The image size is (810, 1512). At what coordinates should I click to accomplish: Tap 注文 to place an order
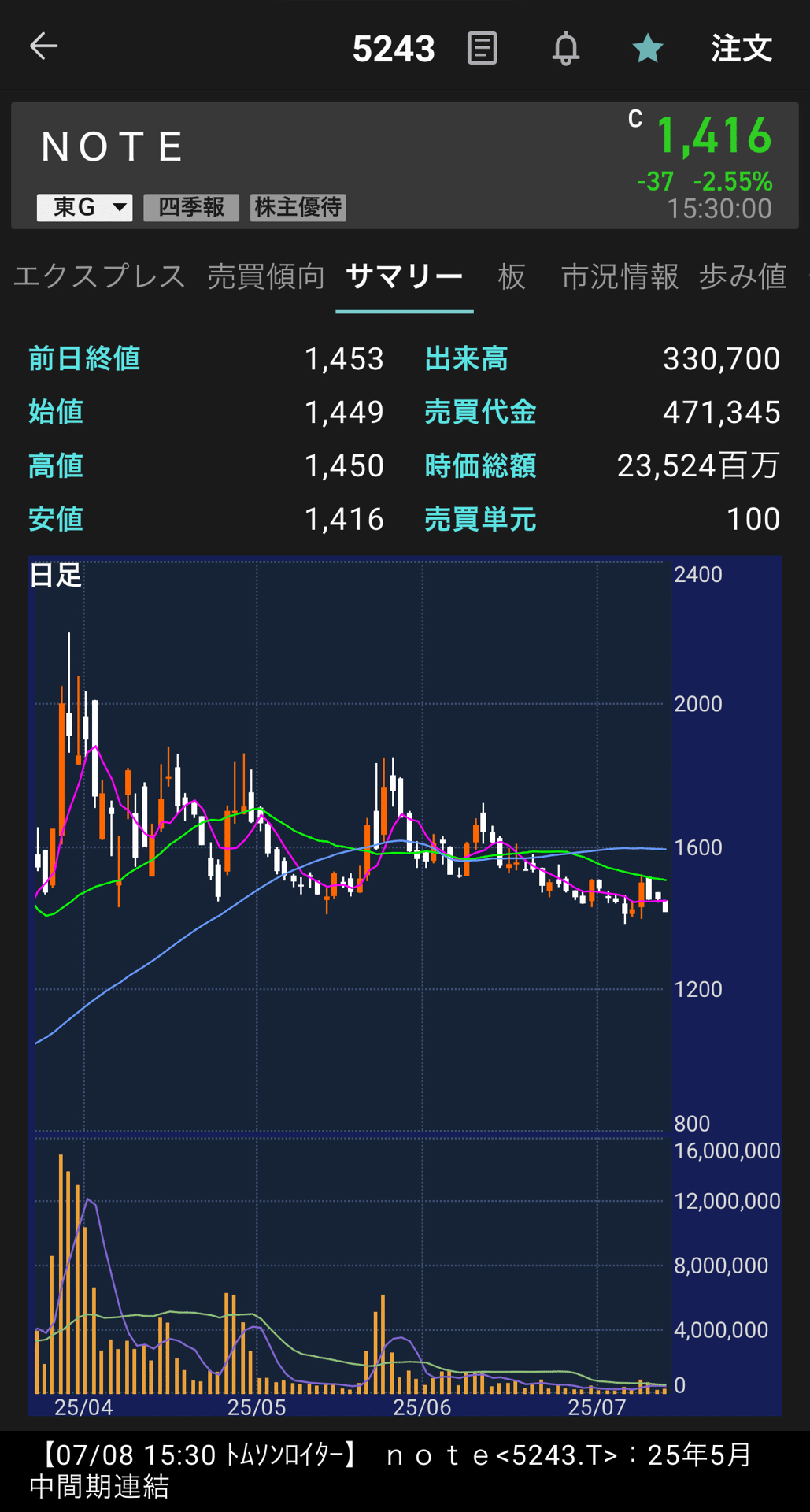(740, 47)
